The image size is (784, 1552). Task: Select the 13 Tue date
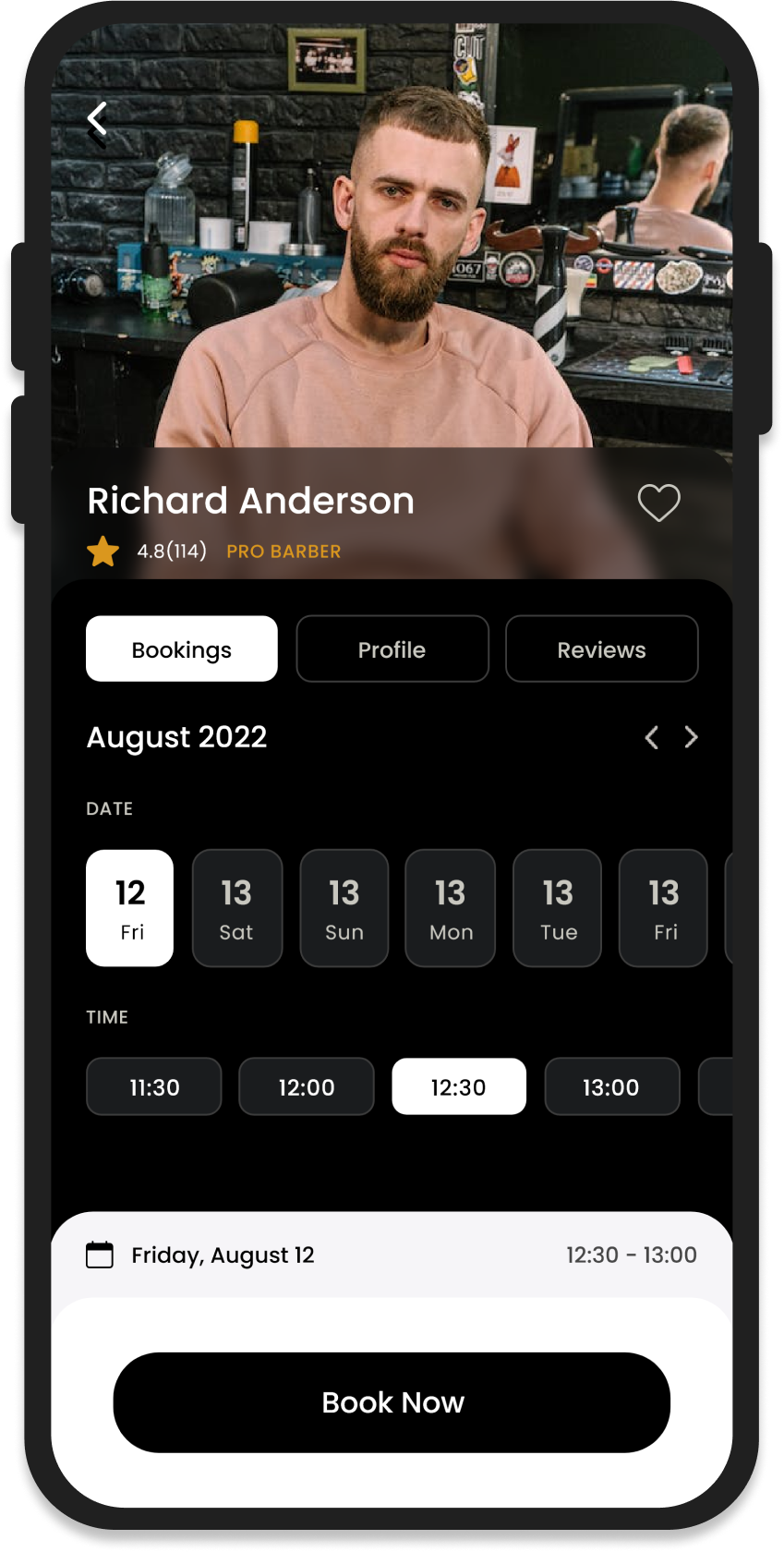(558, 908)
